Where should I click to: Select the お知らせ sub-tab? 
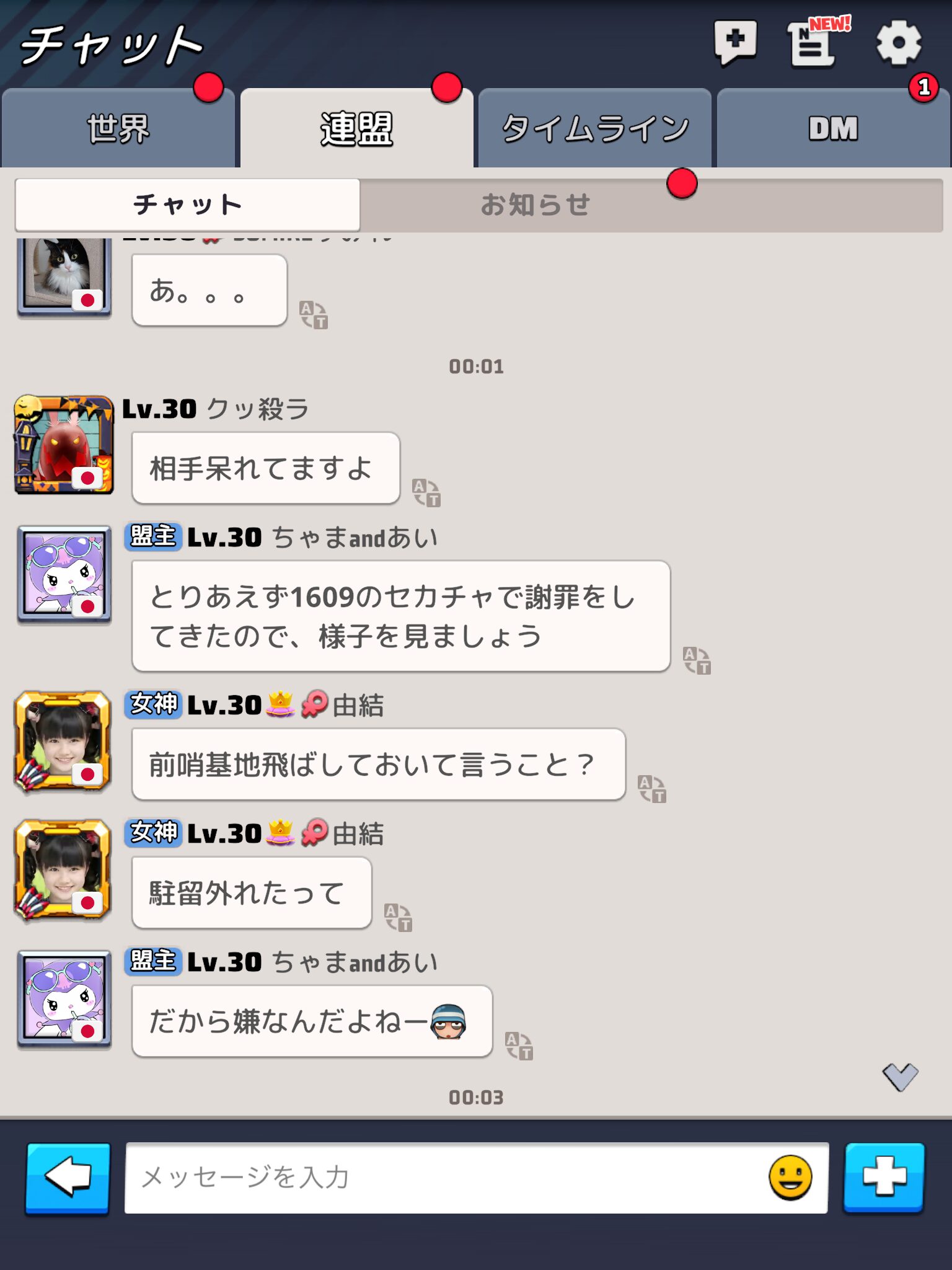[535, 205]
